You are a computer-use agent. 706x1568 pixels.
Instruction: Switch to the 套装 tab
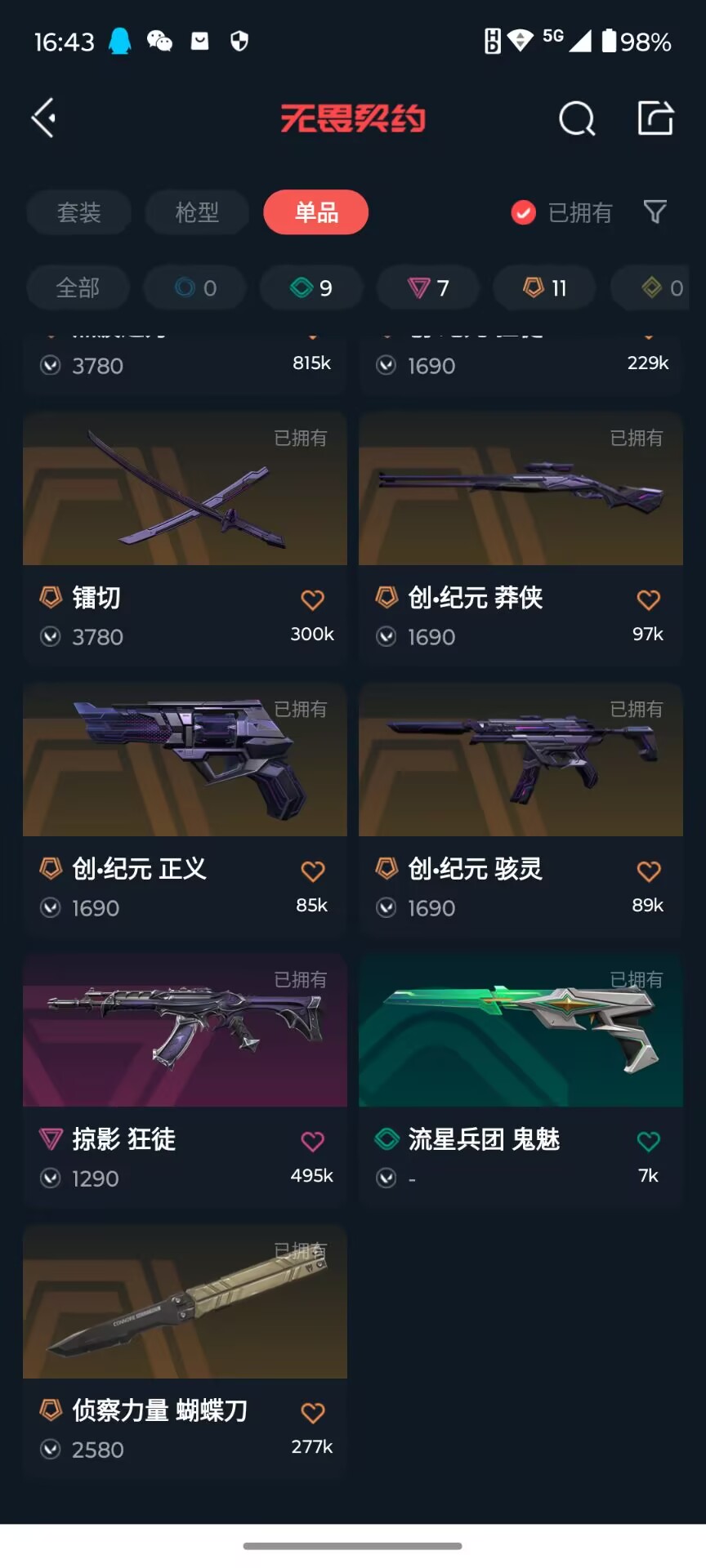[79, 213]
